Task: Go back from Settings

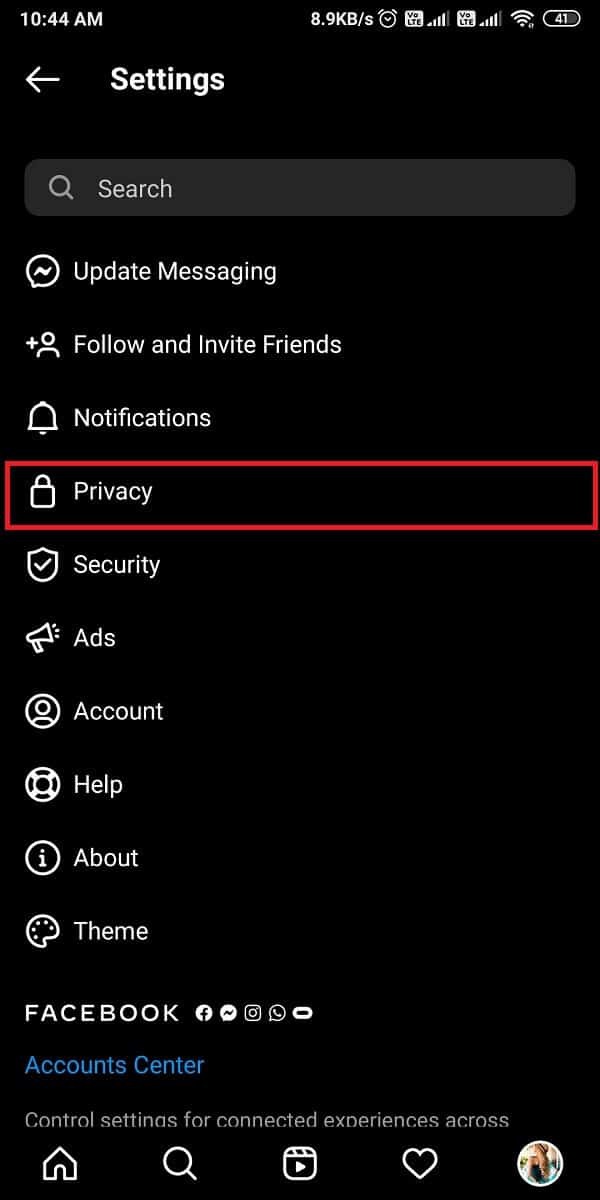Action: point(43,80)
